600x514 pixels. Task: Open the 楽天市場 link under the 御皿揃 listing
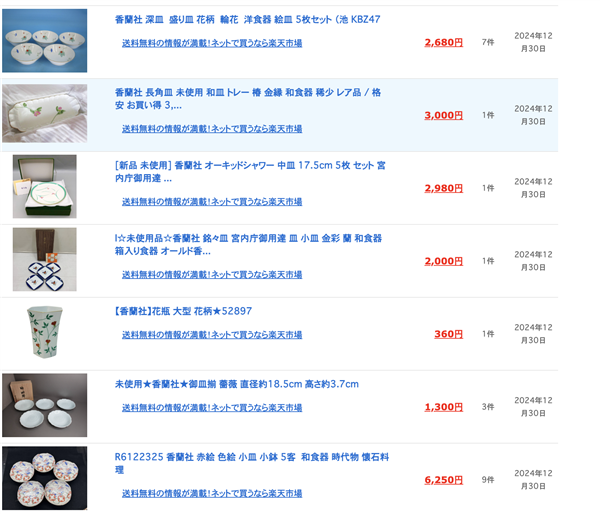tap(212, 408)
